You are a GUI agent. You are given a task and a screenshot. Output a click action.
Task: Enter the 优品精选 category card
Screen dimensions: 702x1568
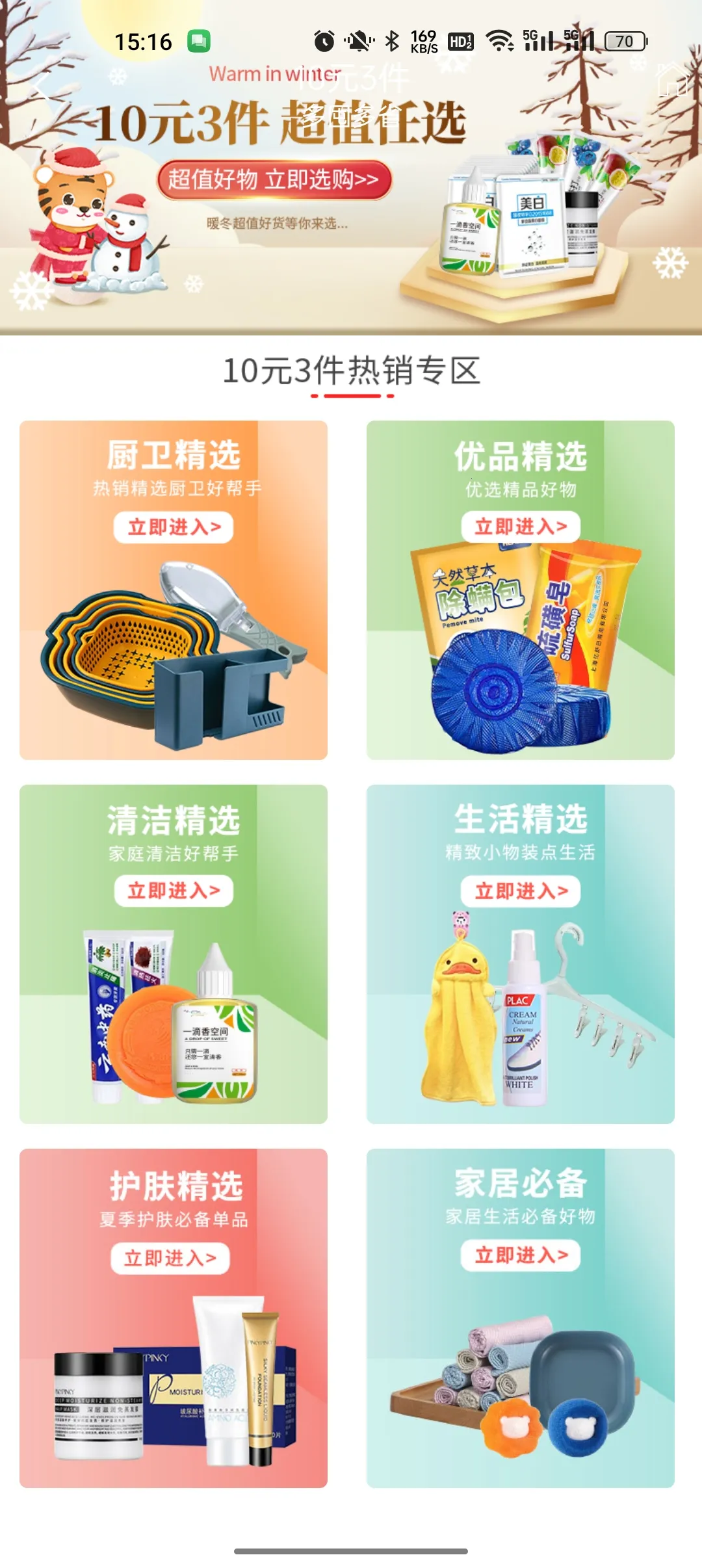click(520, 590)
